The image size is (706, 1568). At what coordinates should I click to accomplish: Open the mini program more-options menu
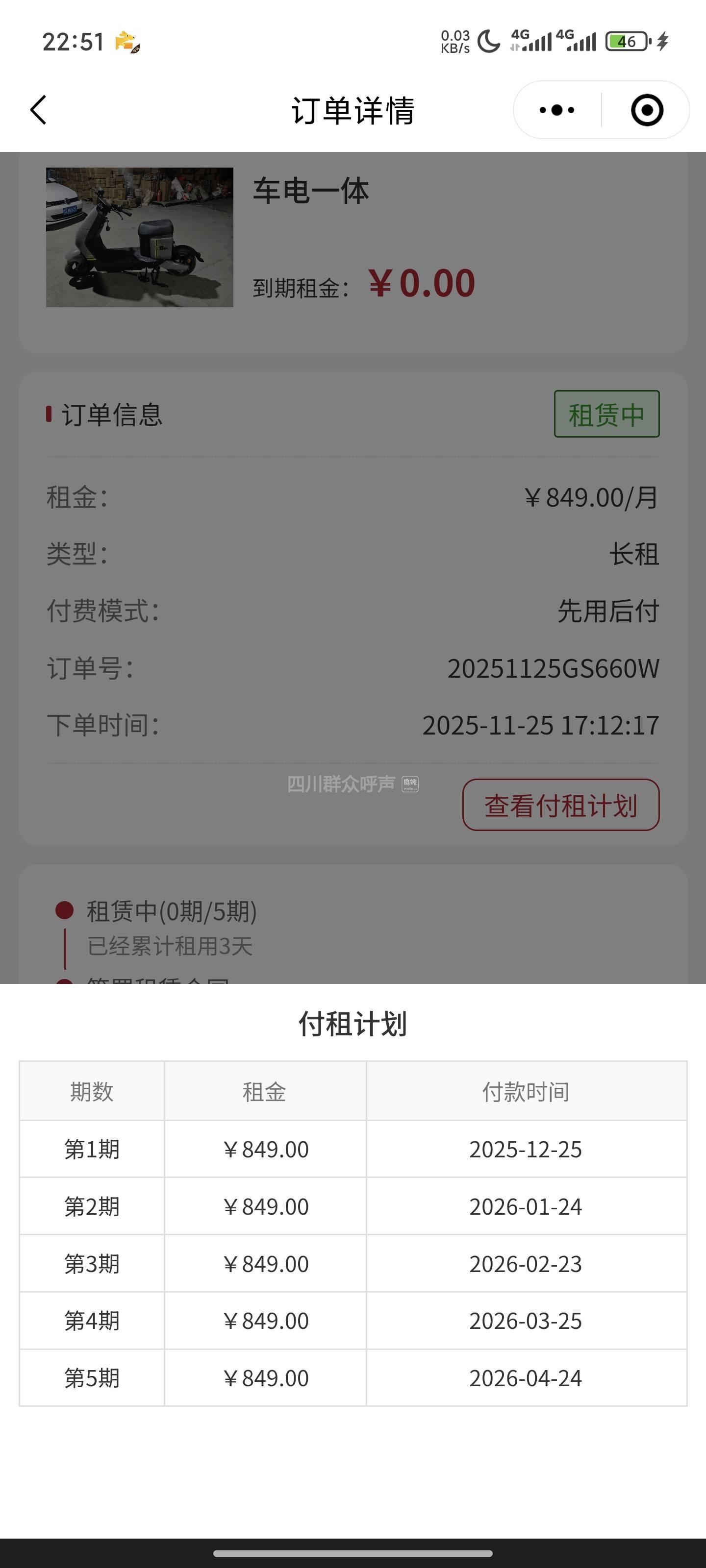tap(557, 110)
